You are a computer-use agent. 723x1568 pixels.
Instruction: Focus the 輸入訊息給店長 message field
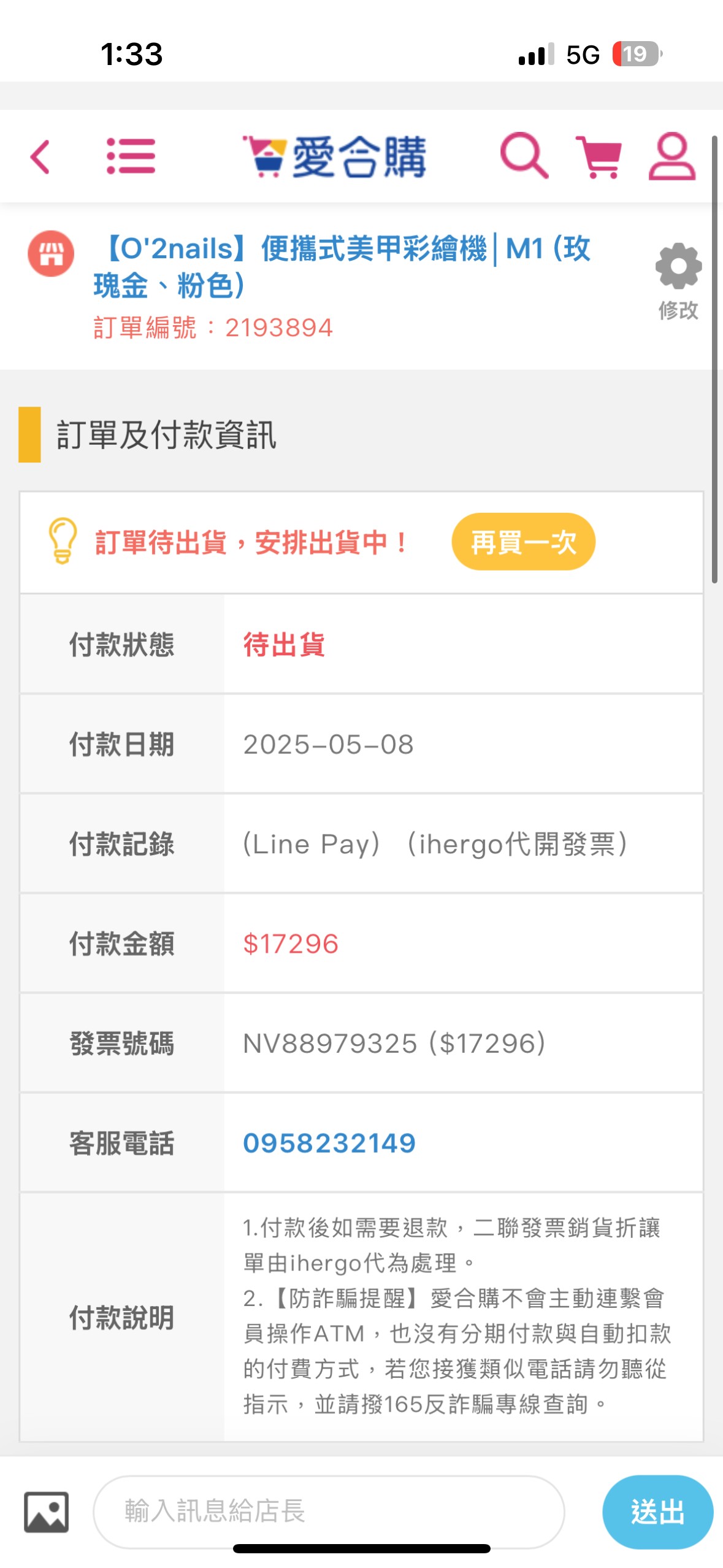pyautogui.click(x=329, y=1512)
